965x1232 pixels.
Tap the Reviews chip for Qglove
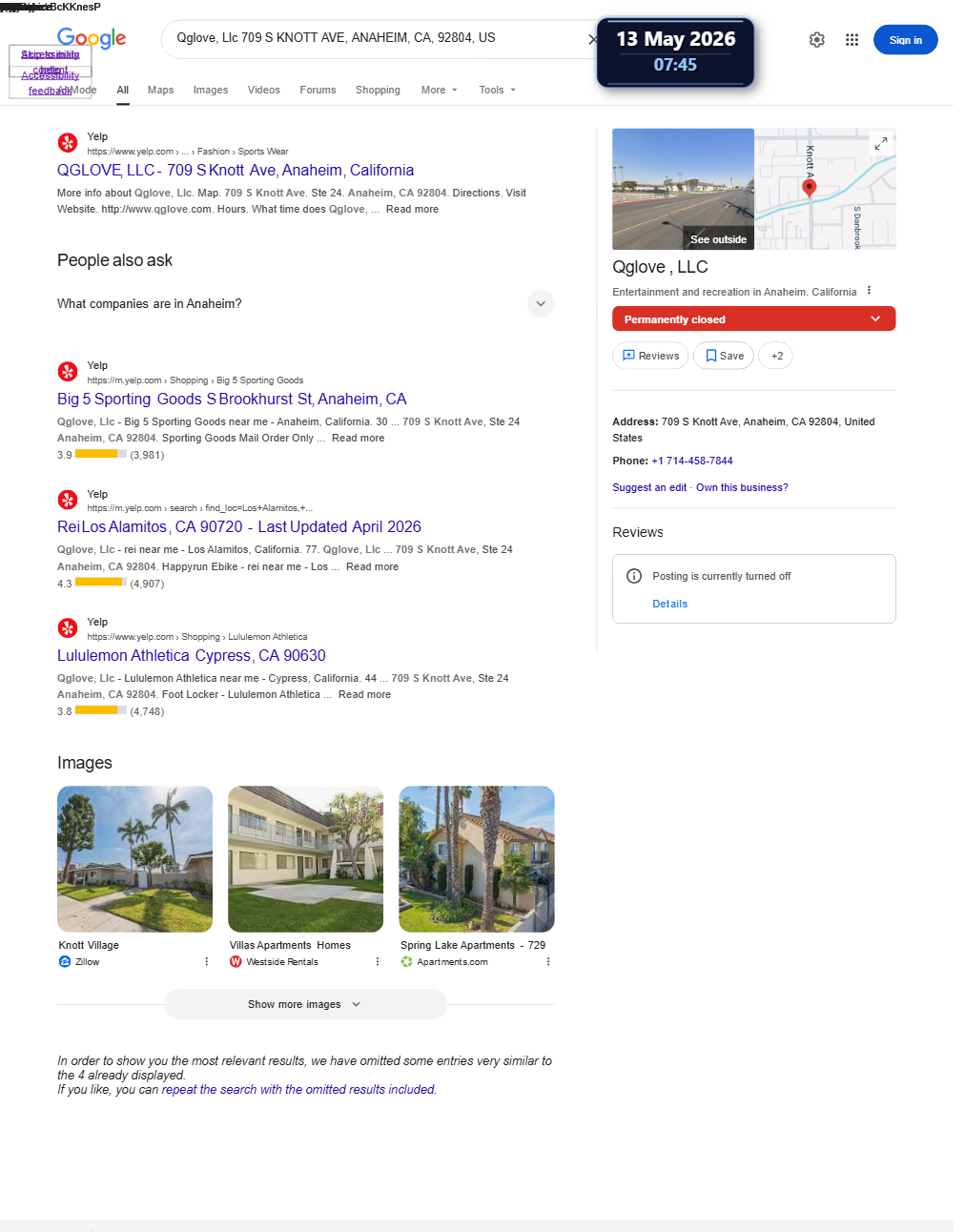[x=650, y=356]
